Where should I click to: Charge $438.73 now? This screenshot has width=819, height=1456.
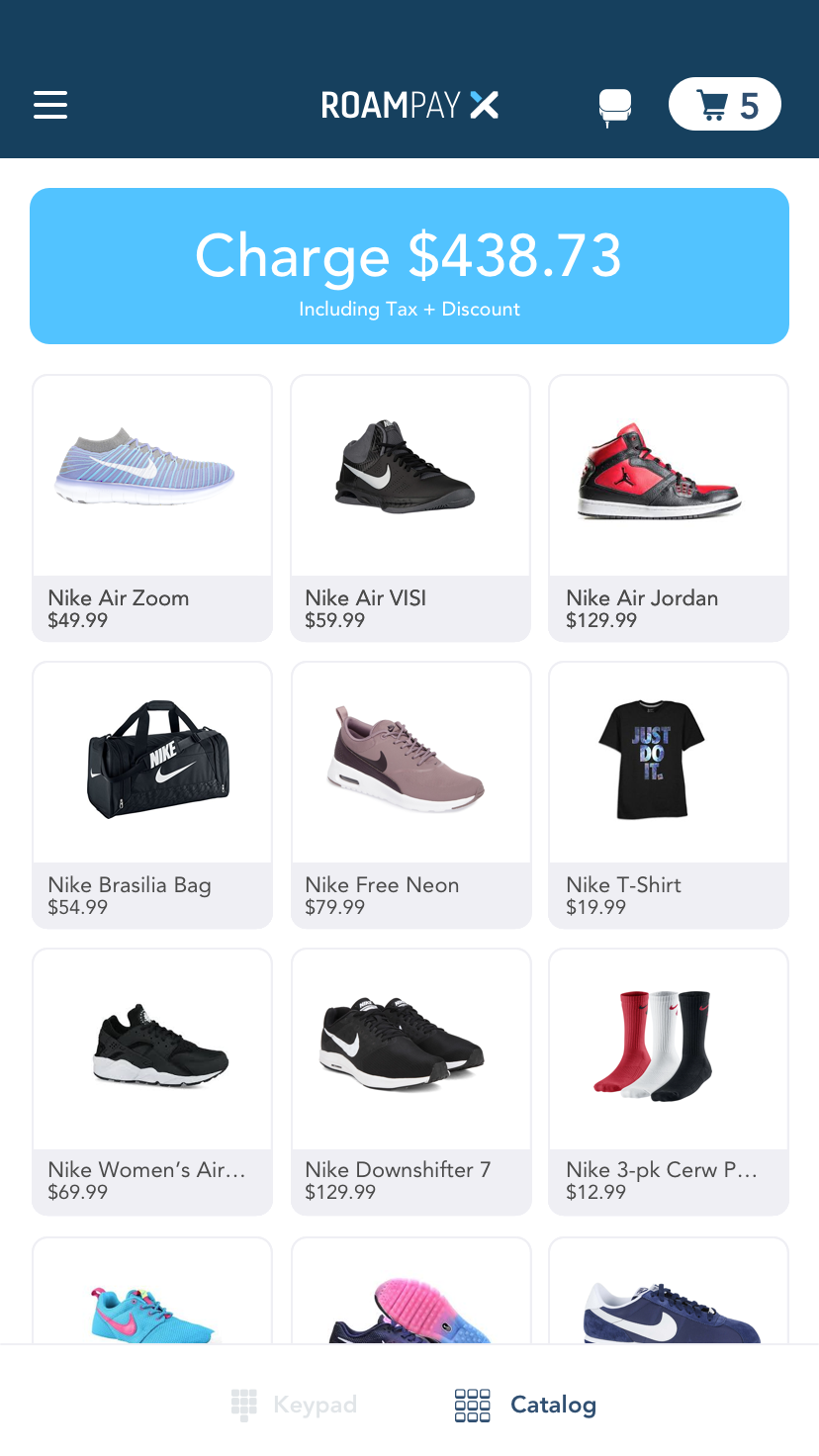[409, 266]
